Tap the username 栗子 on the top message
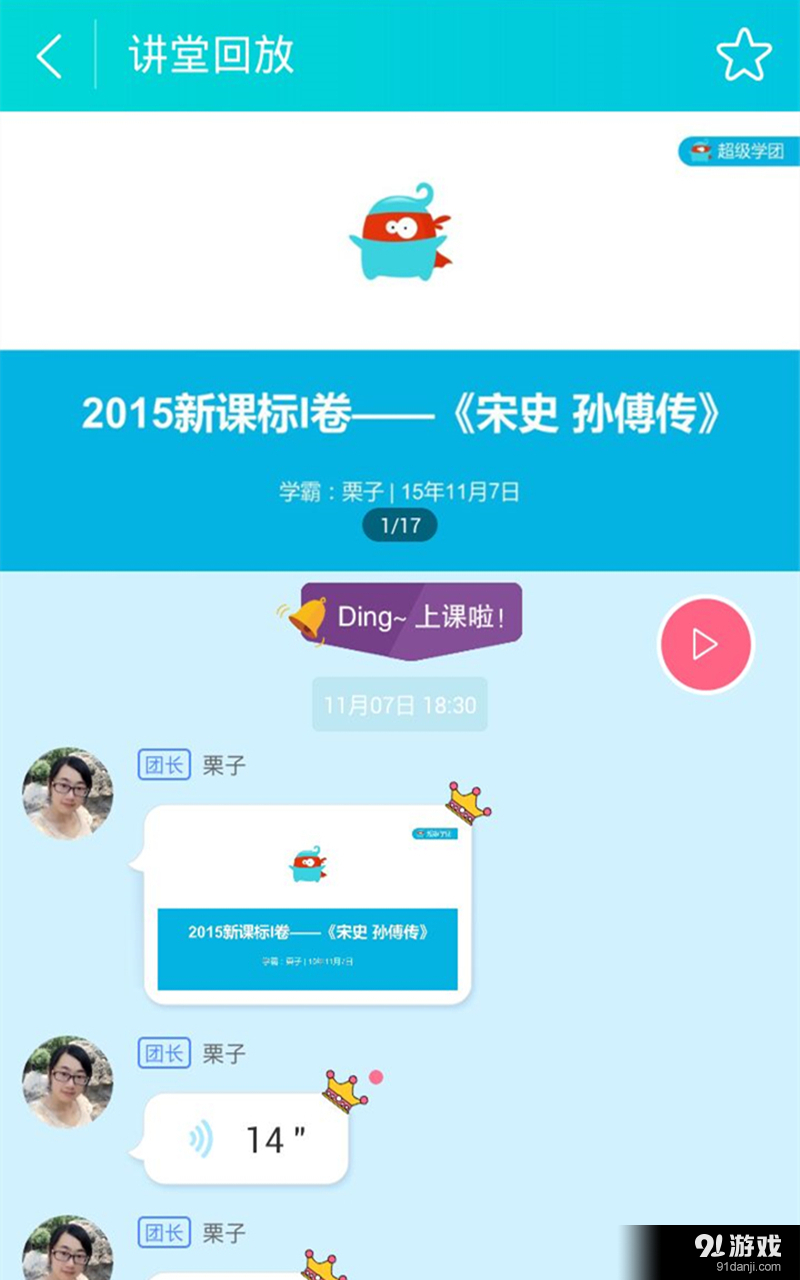 coord(222,764)
